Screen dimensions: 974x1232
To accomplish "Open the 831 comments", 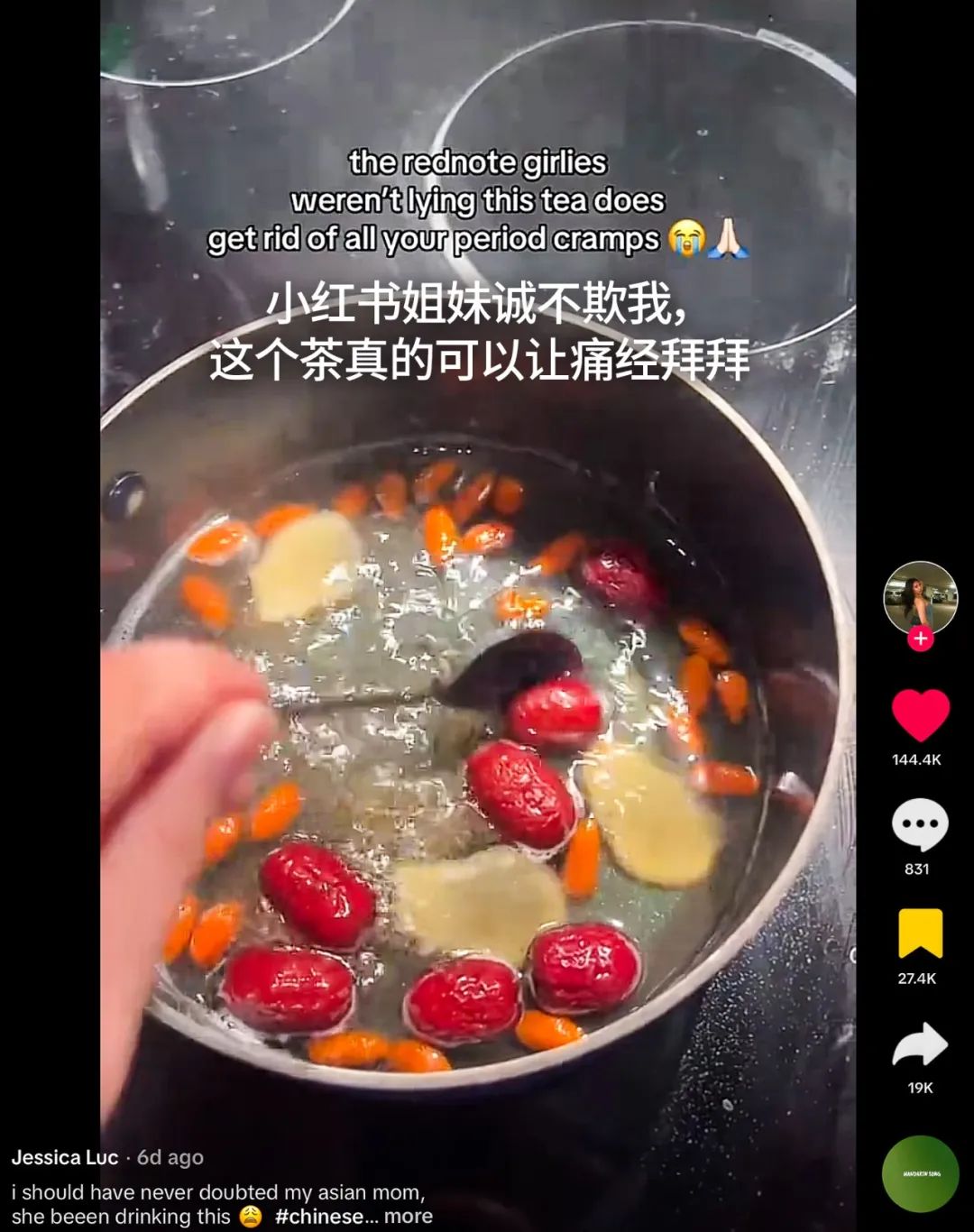I will pyautogui.click(x=920, y=824).
